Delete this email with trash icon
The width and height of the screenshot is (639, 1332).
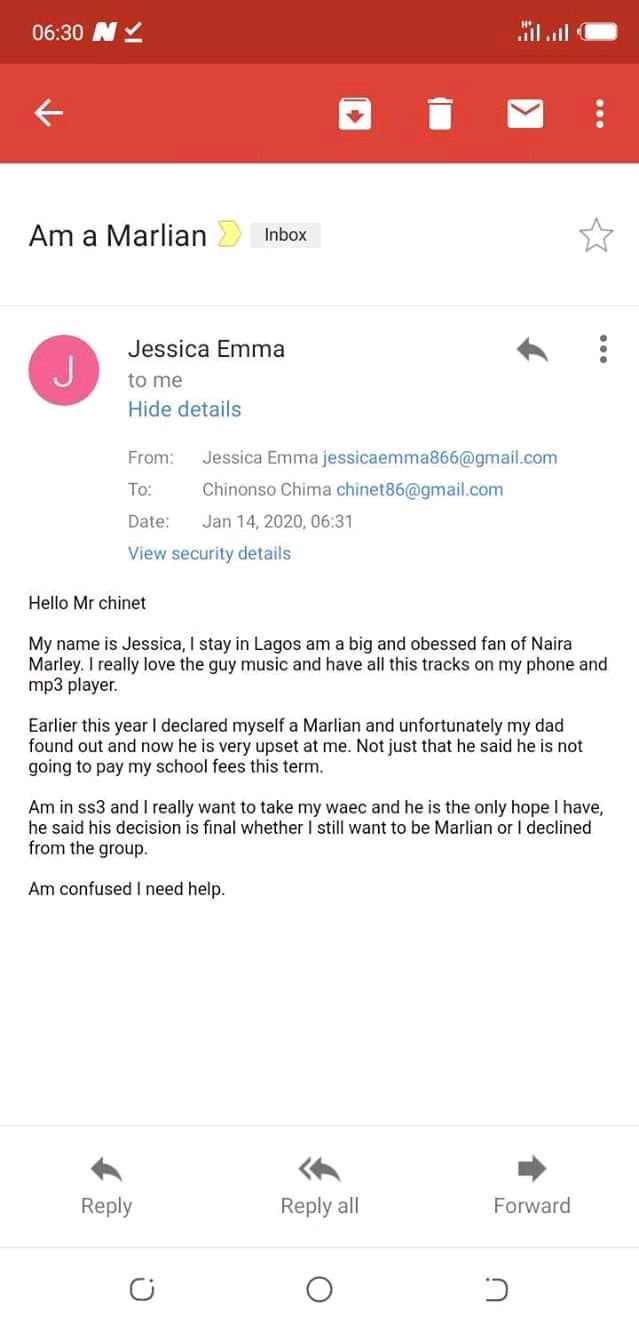[440, 114]
